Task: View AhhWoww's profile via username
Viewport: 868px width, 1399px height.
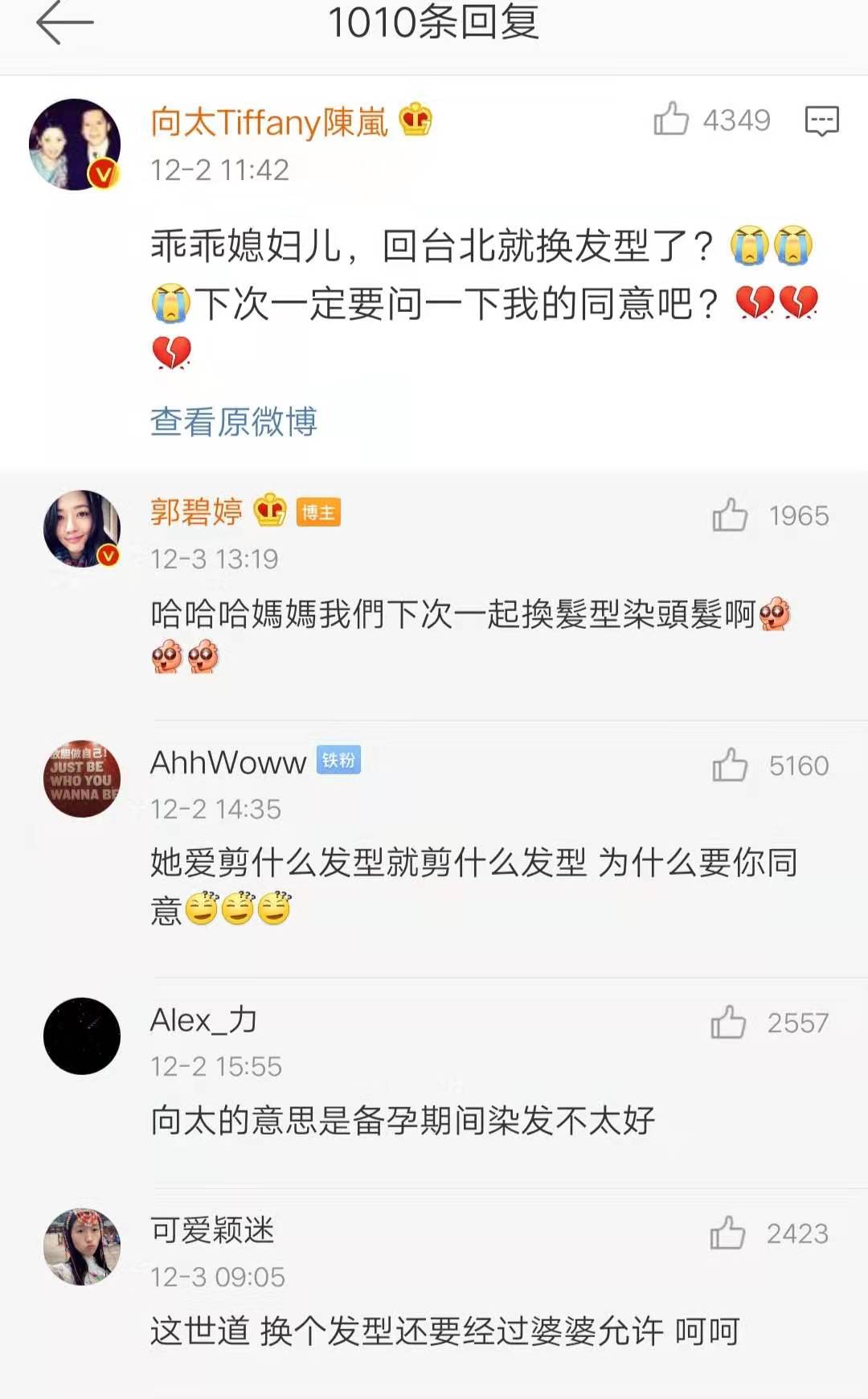Action: (228, 762)
